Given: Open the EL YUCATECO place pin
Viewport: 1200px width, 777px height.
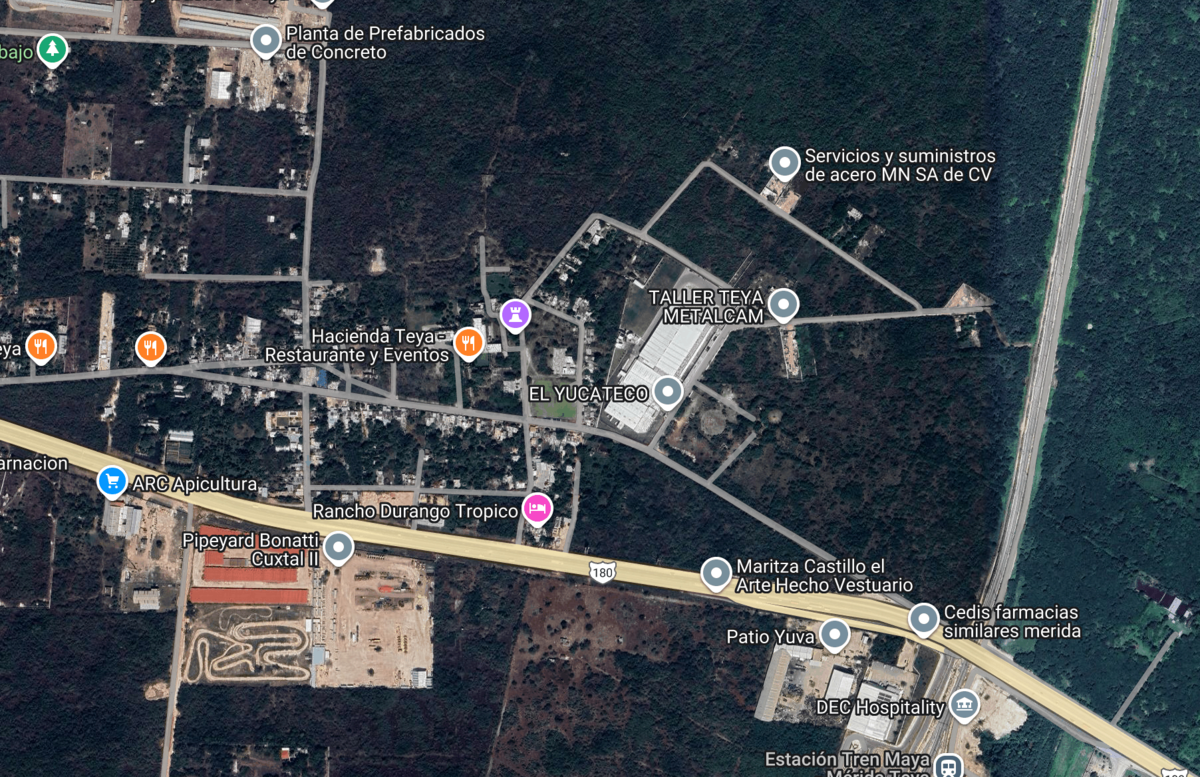Looking at the screenshot, I should point(668,392).
